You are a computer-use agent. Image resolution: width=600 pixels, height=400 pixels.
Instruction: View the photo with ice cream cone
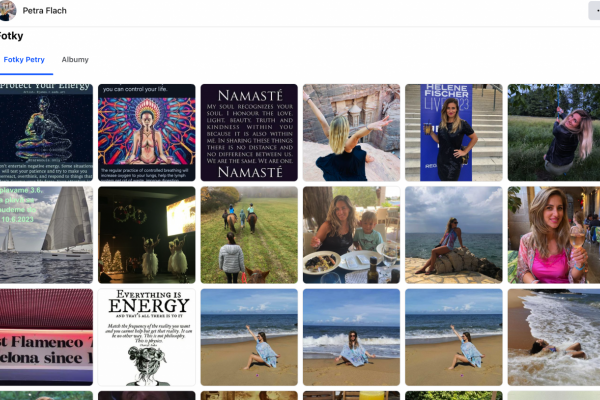(553, 235)
